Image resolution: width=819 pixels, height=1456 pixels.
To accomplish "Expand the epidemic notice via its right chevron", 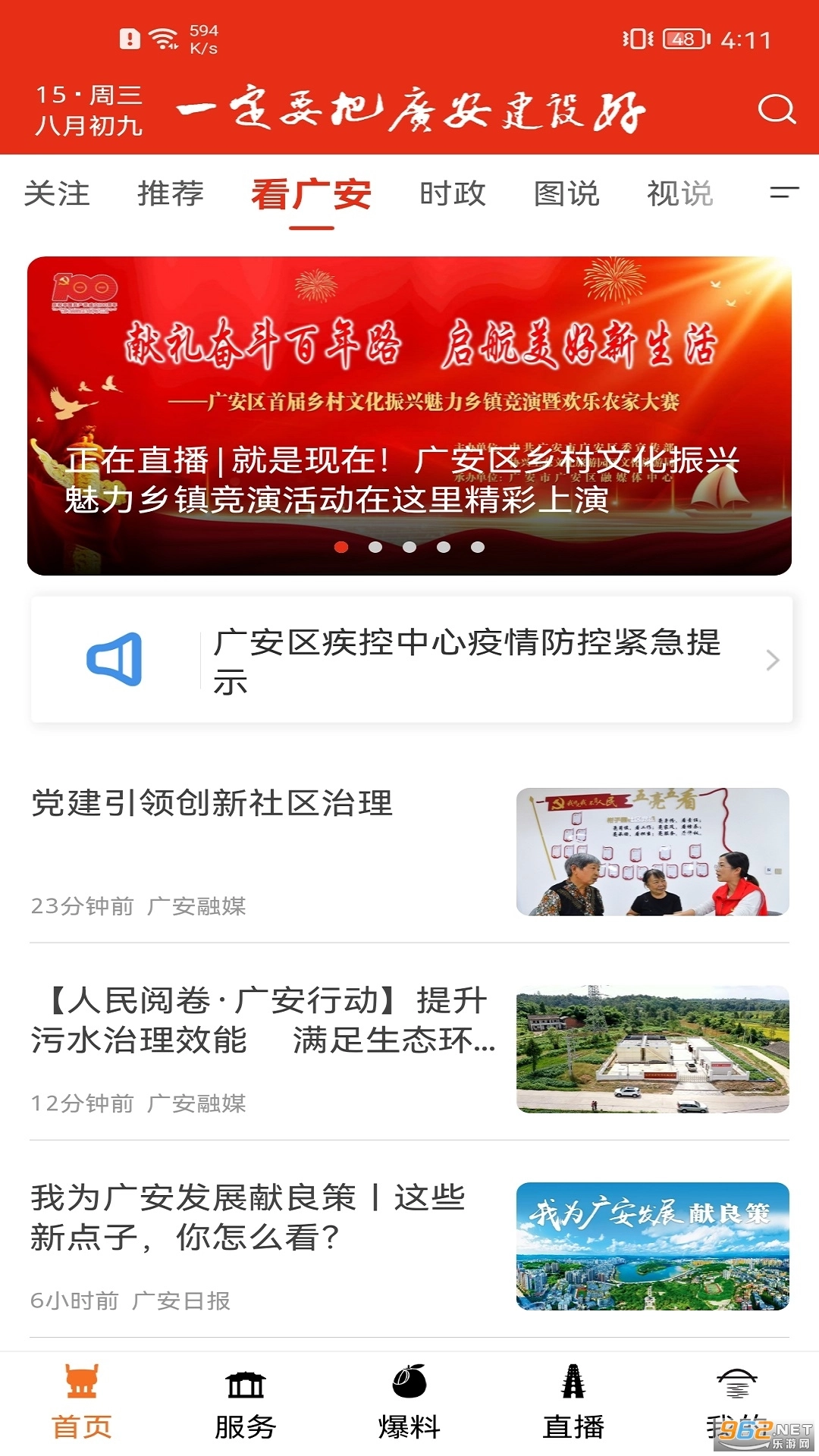I will coord(773,659).
